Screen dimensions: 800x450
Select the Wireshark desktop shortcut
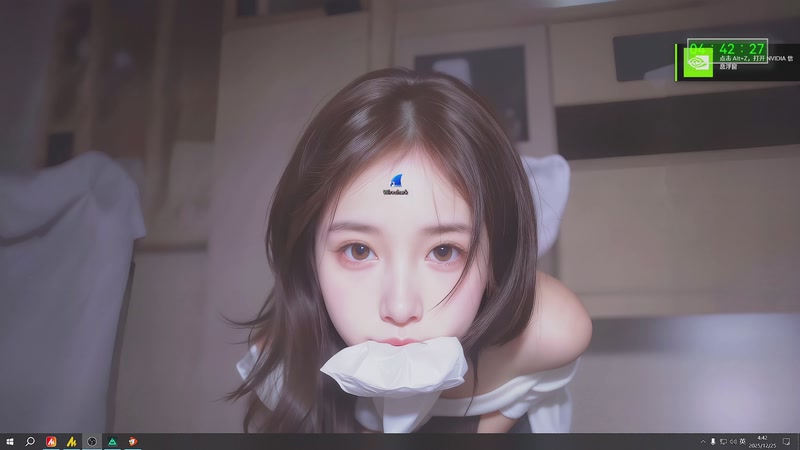(396, 182)
